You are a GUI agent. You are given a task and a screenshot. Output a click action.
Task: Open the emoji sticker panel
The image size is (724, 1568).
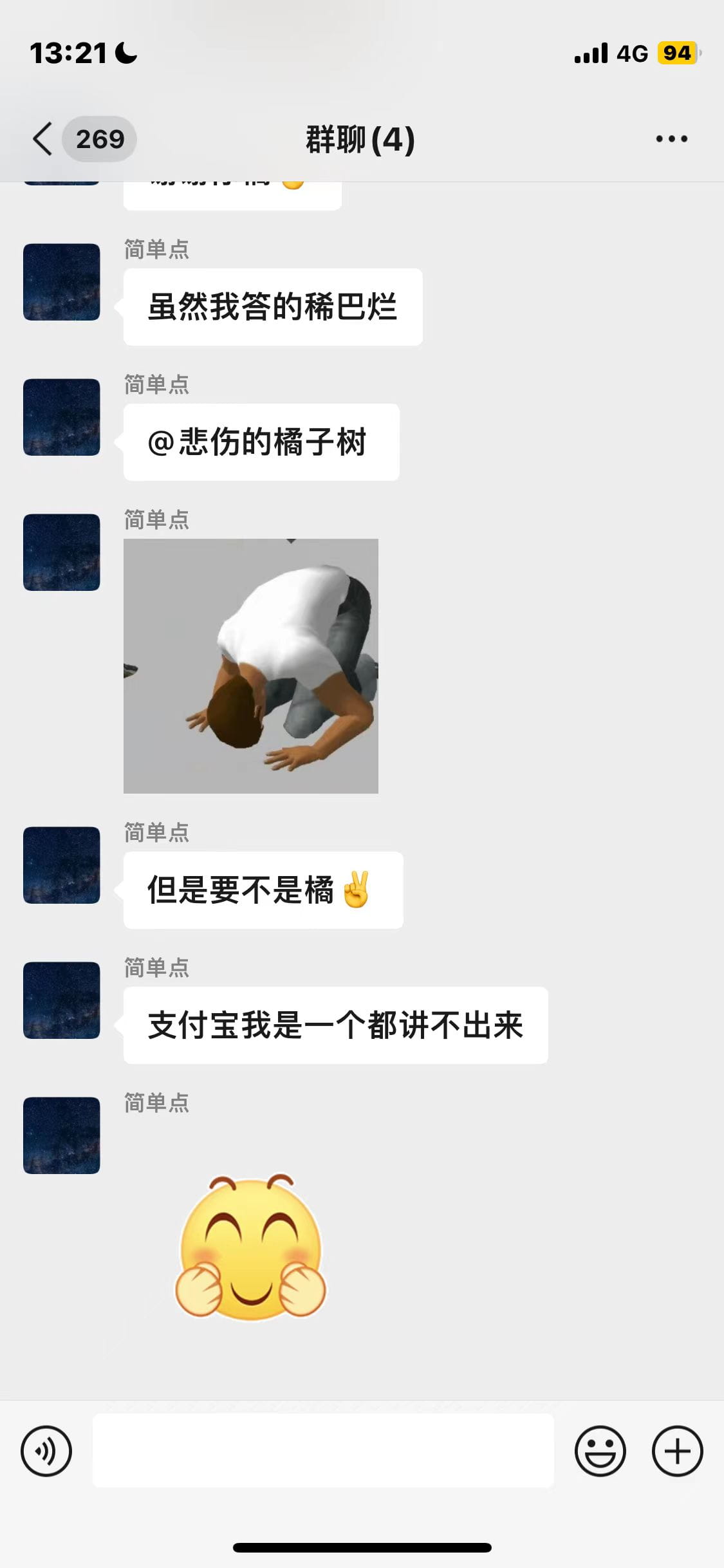coord(600,1451)
